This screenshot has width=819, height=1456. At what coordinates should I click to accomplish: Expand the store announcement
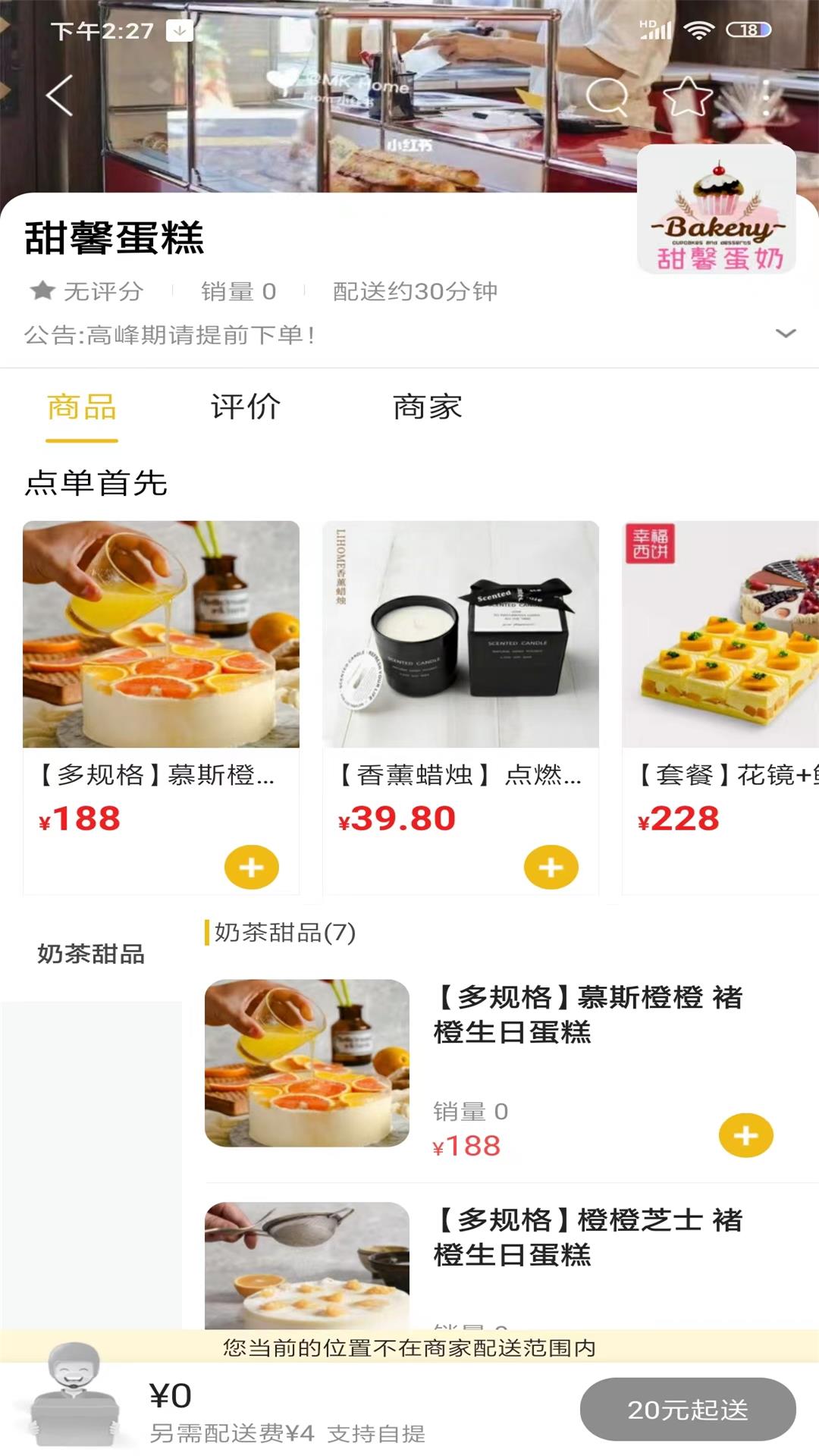pos(786,334)
